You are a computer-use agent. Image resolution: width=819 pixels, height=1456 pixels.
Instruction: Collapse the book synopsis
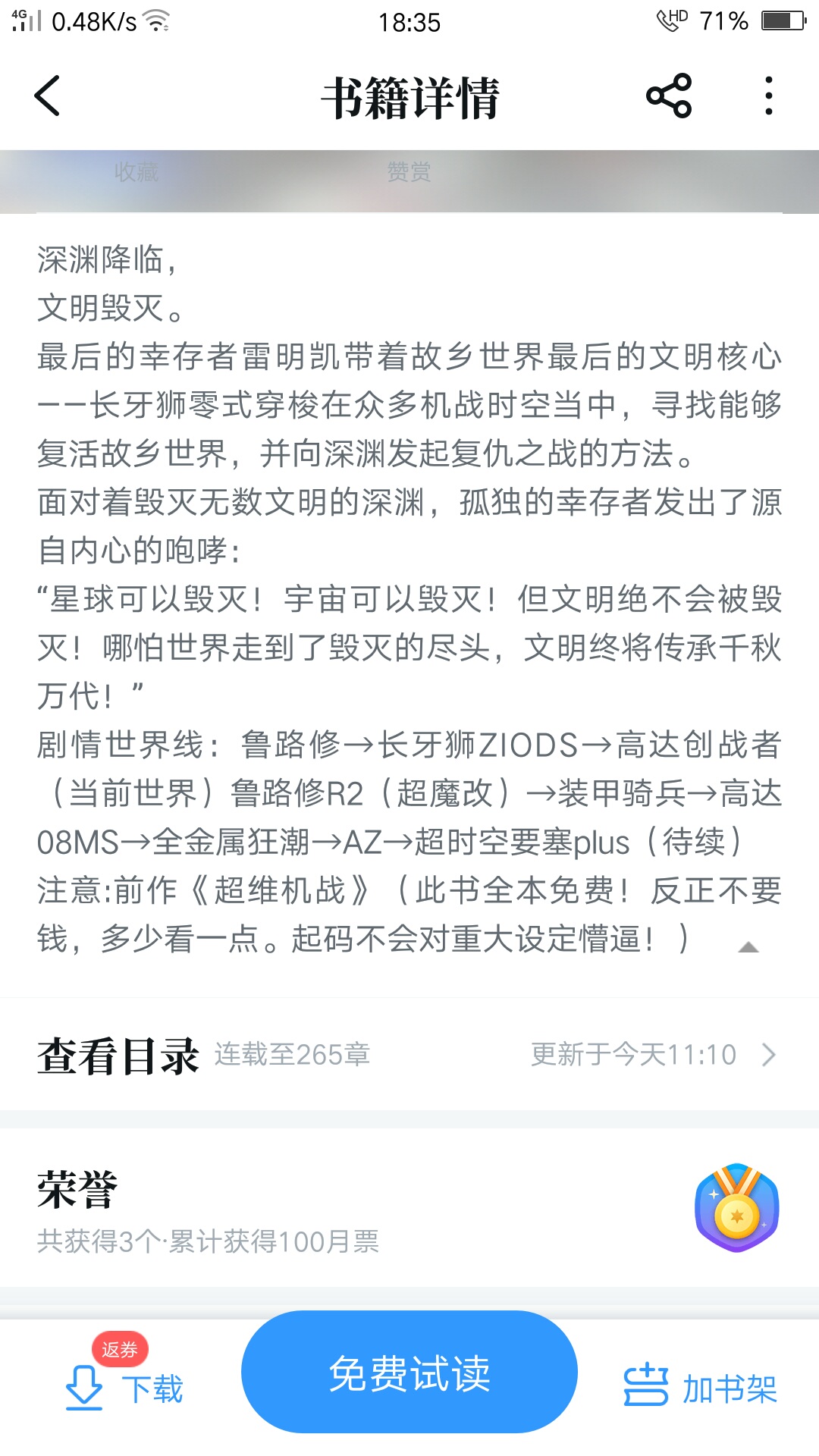[x=748, y=946]
